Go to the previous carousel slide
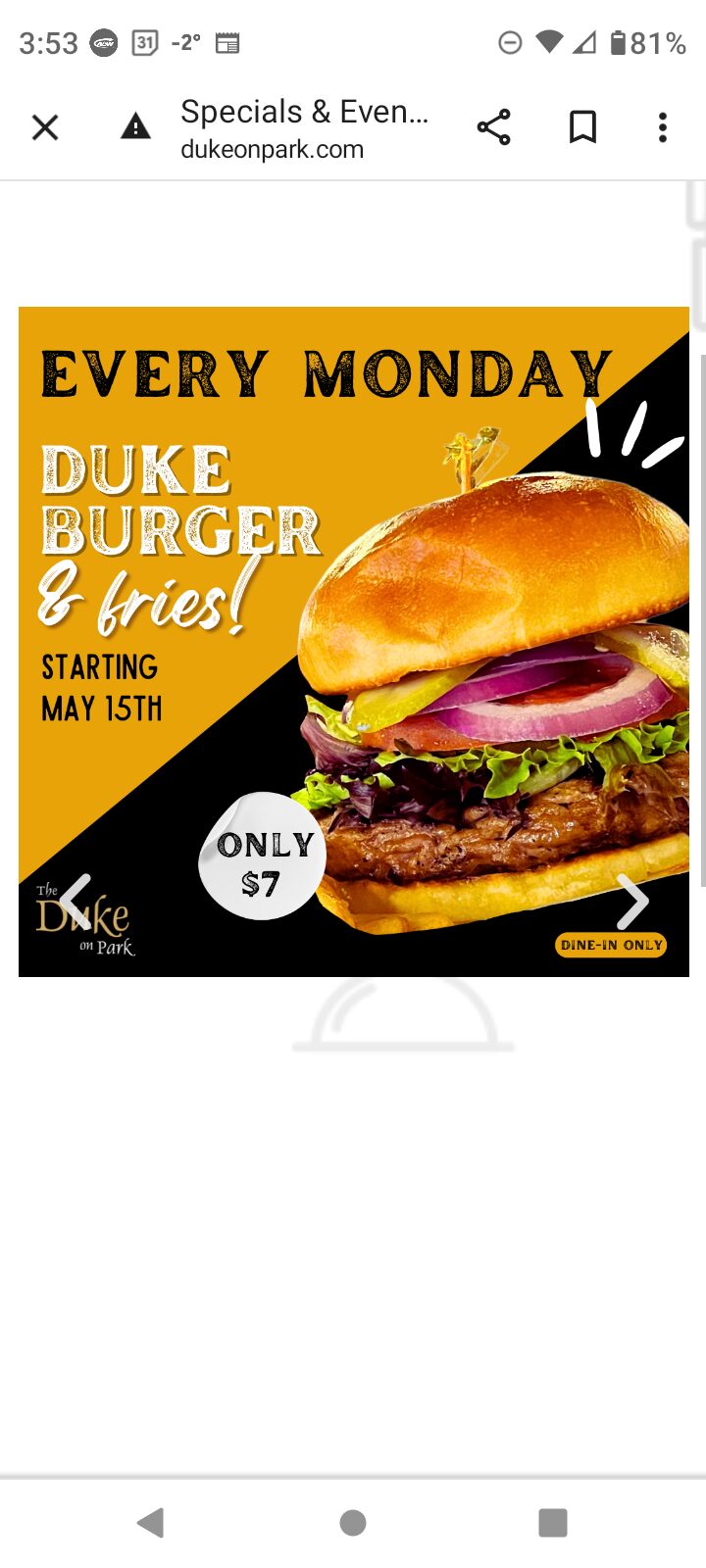706x1568 pixels. [x=76, y=901]
